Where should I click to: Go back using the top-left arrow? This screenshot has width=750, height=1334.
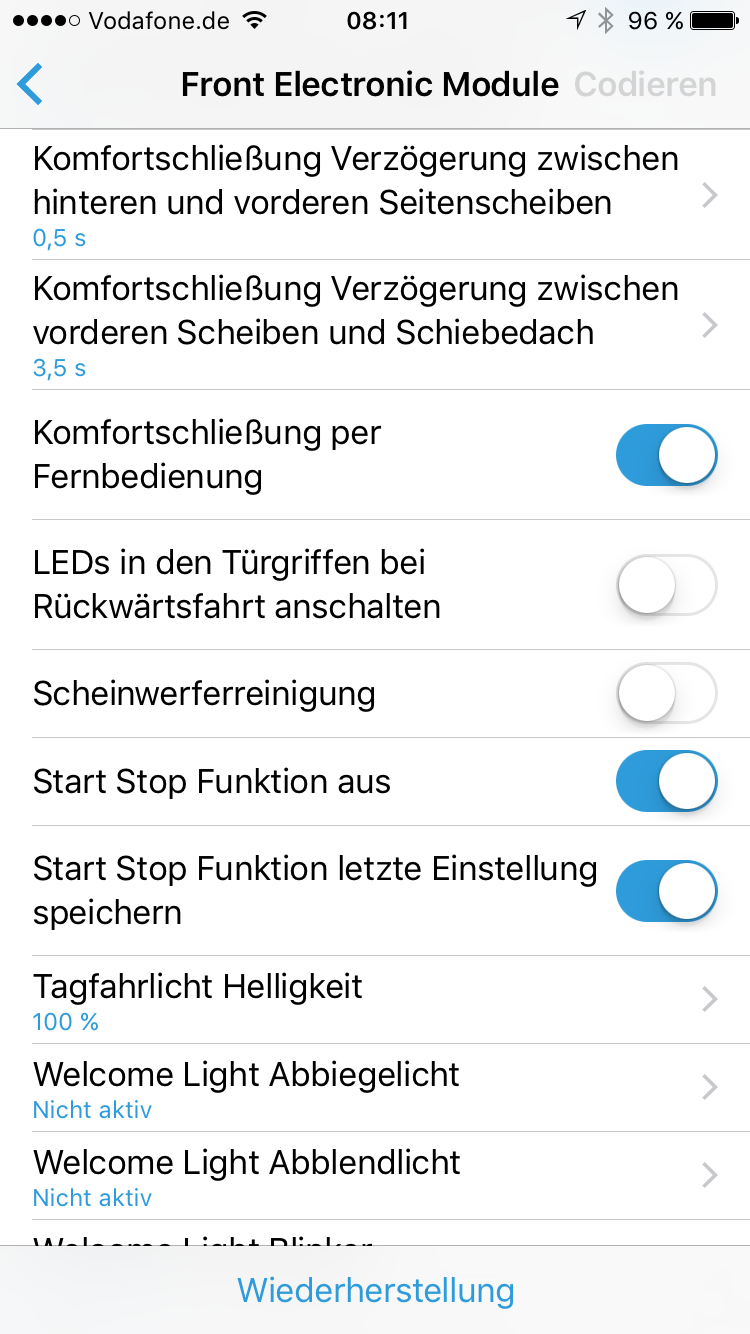[31, 85]
